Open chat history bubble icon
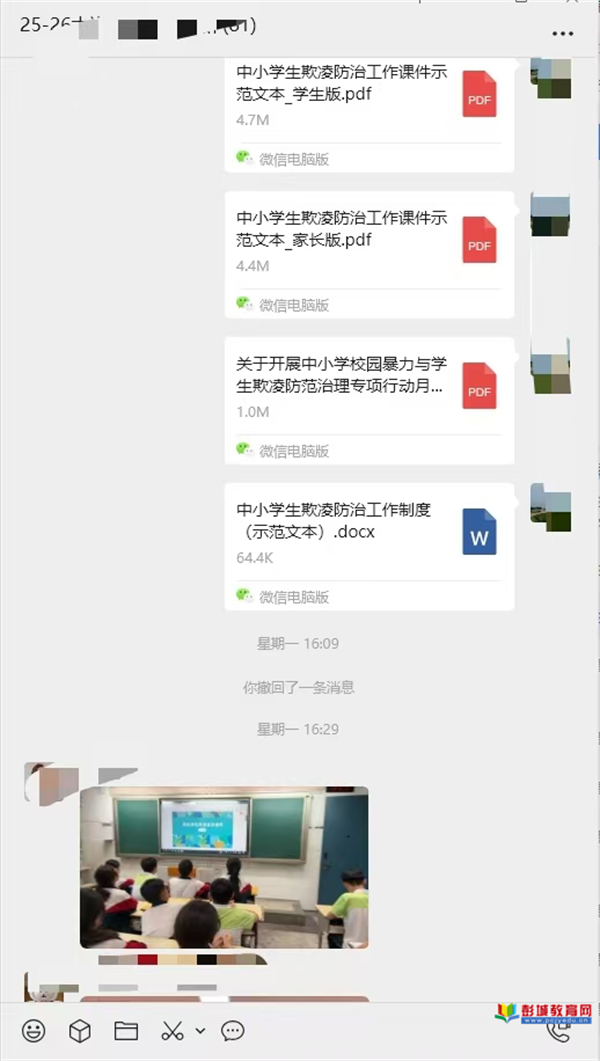The image size is (600, 1061). coord(233,1030)
